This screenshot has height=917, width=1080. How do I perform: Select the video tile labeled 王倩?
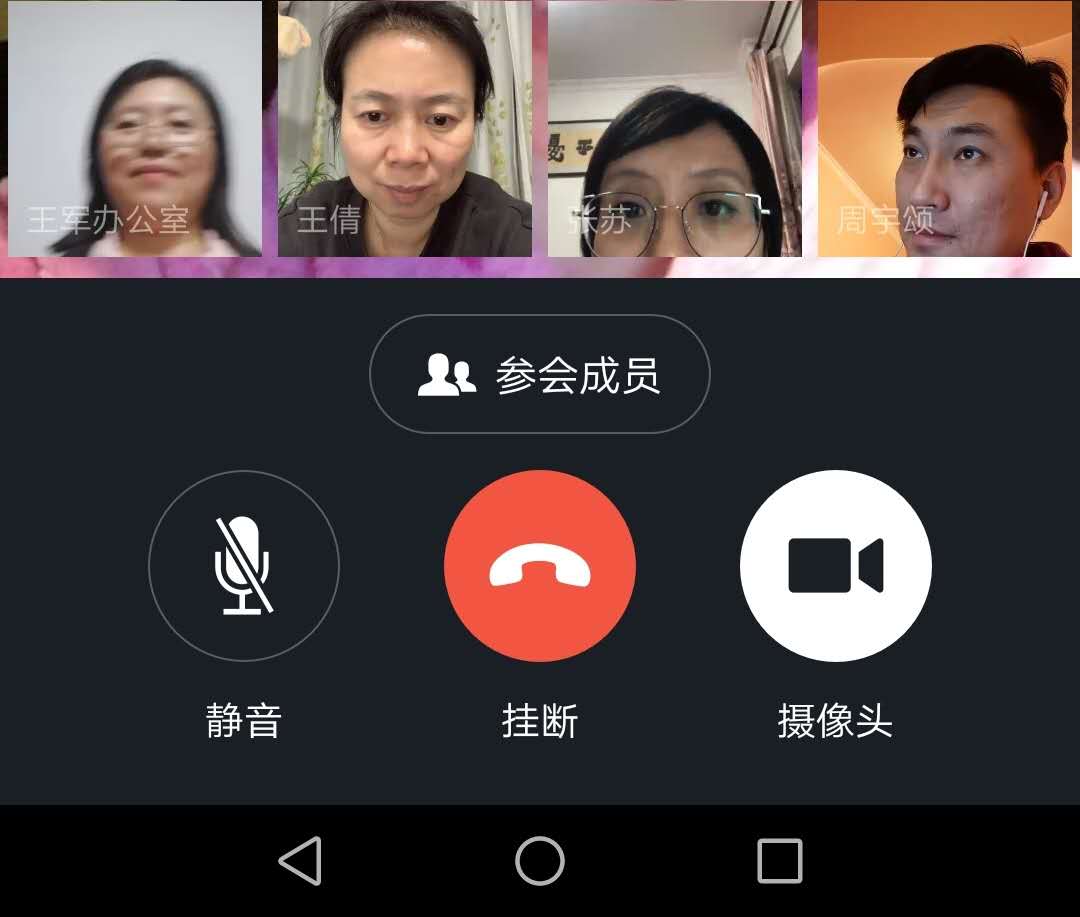[405, 129]
